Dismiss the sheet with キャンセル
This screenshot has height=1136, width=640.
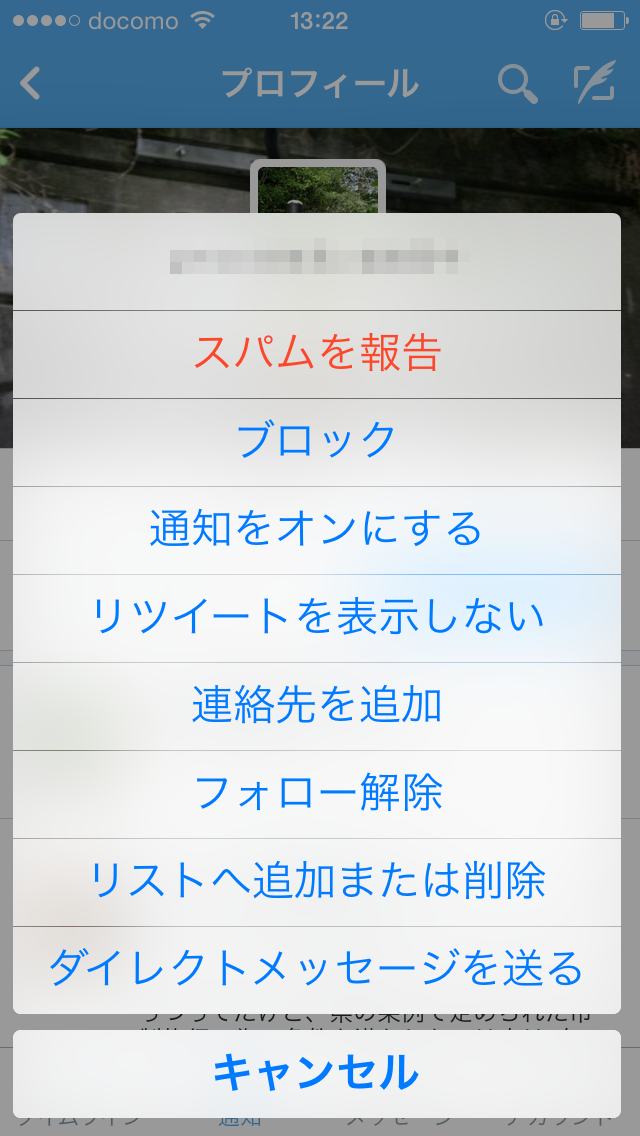click(317, 1073)
